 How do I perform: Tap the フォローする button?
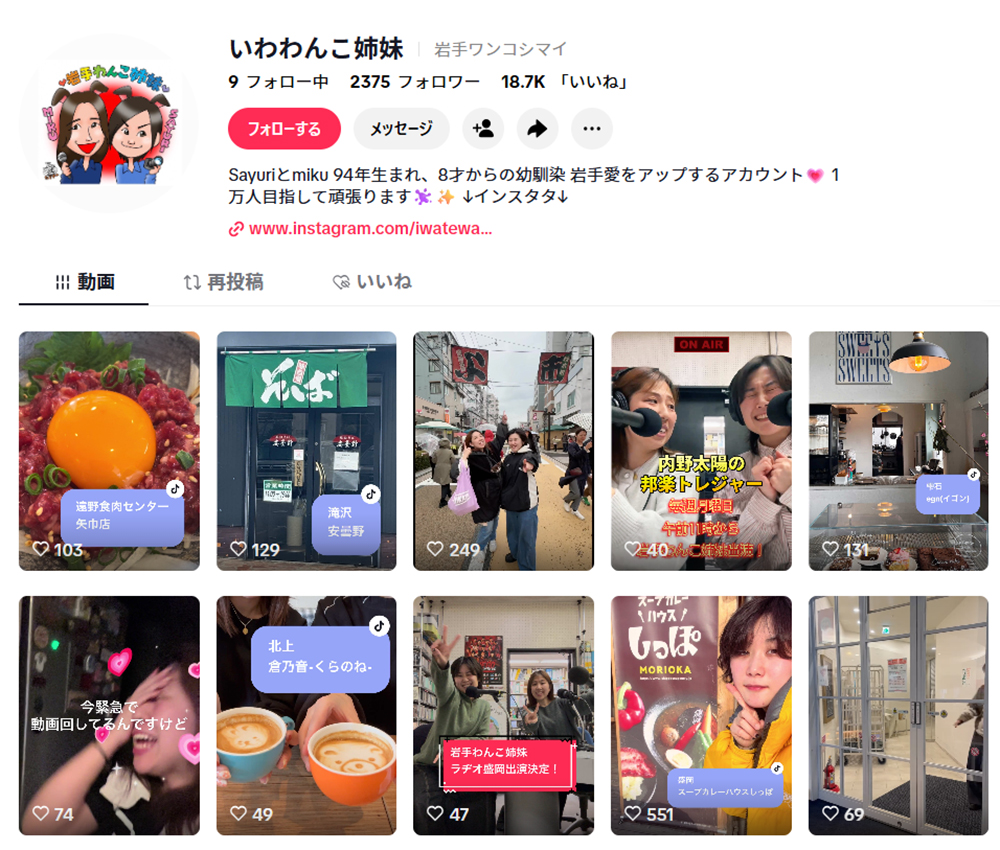pyautogui.click(x=284, y=129)
